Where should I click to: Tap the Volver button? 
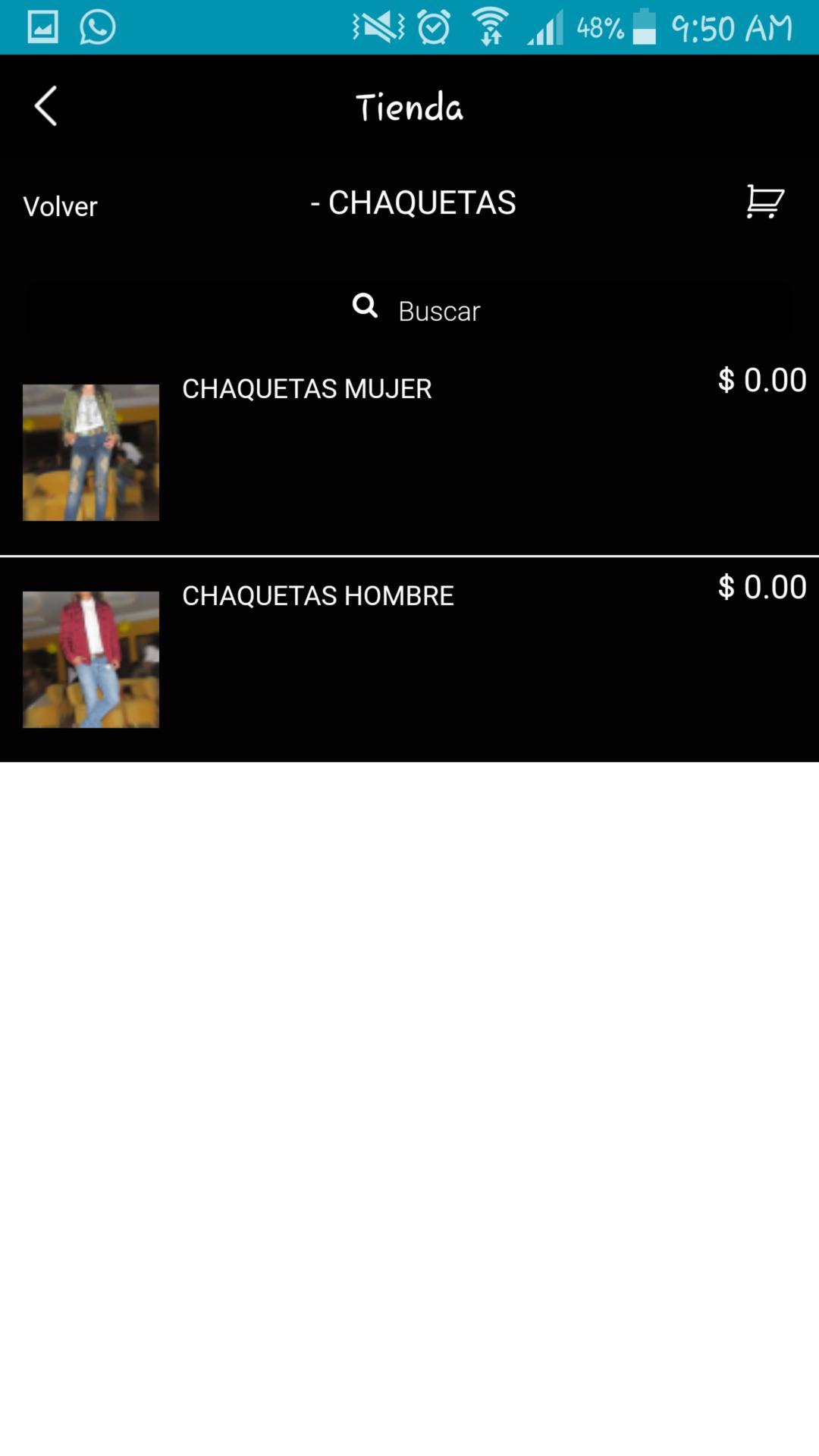[x=61, y=206]
